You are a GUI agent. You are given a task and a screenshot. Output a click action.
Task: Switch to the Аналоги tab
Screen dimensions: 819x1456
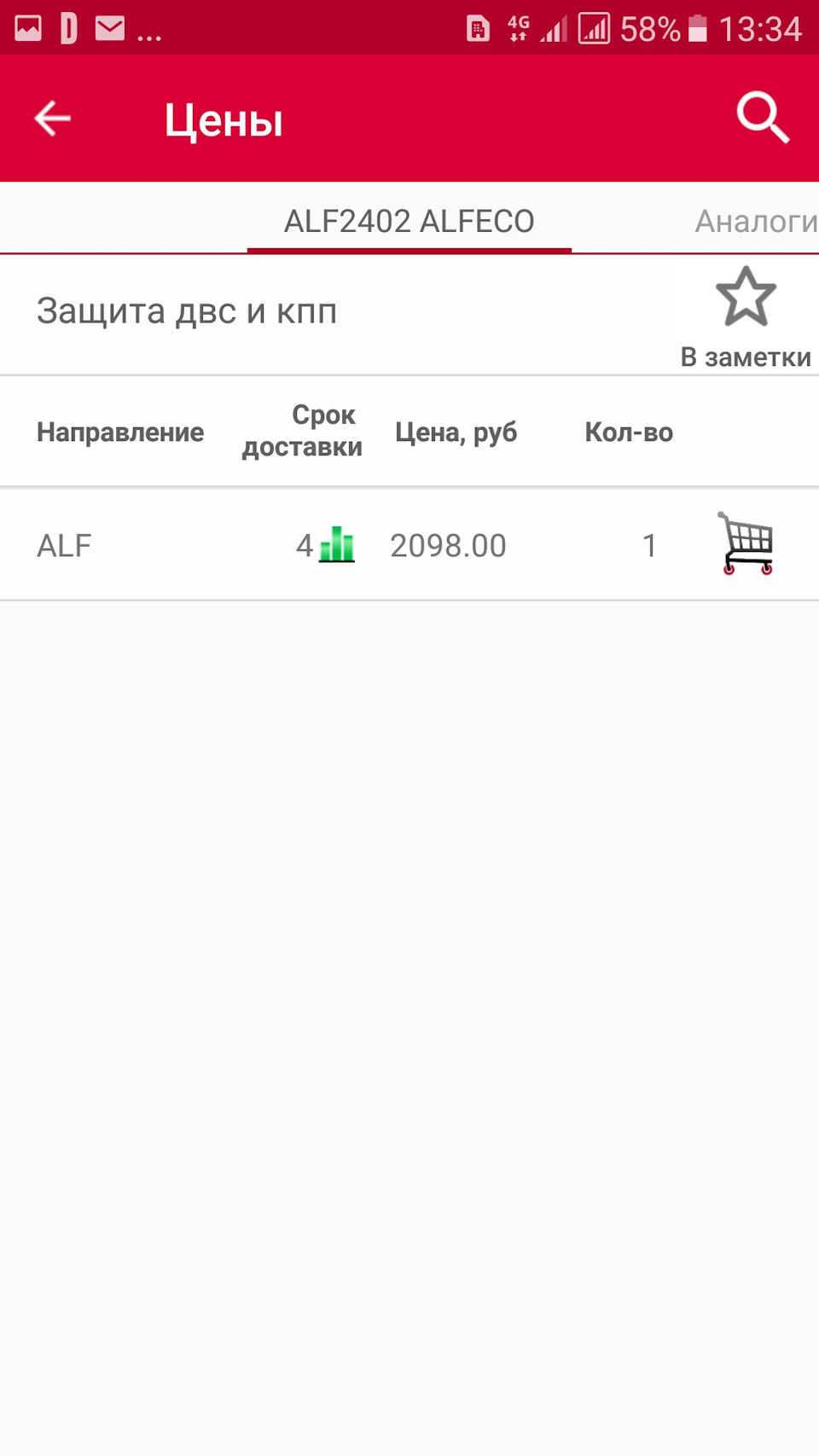(x=756, y=222)
